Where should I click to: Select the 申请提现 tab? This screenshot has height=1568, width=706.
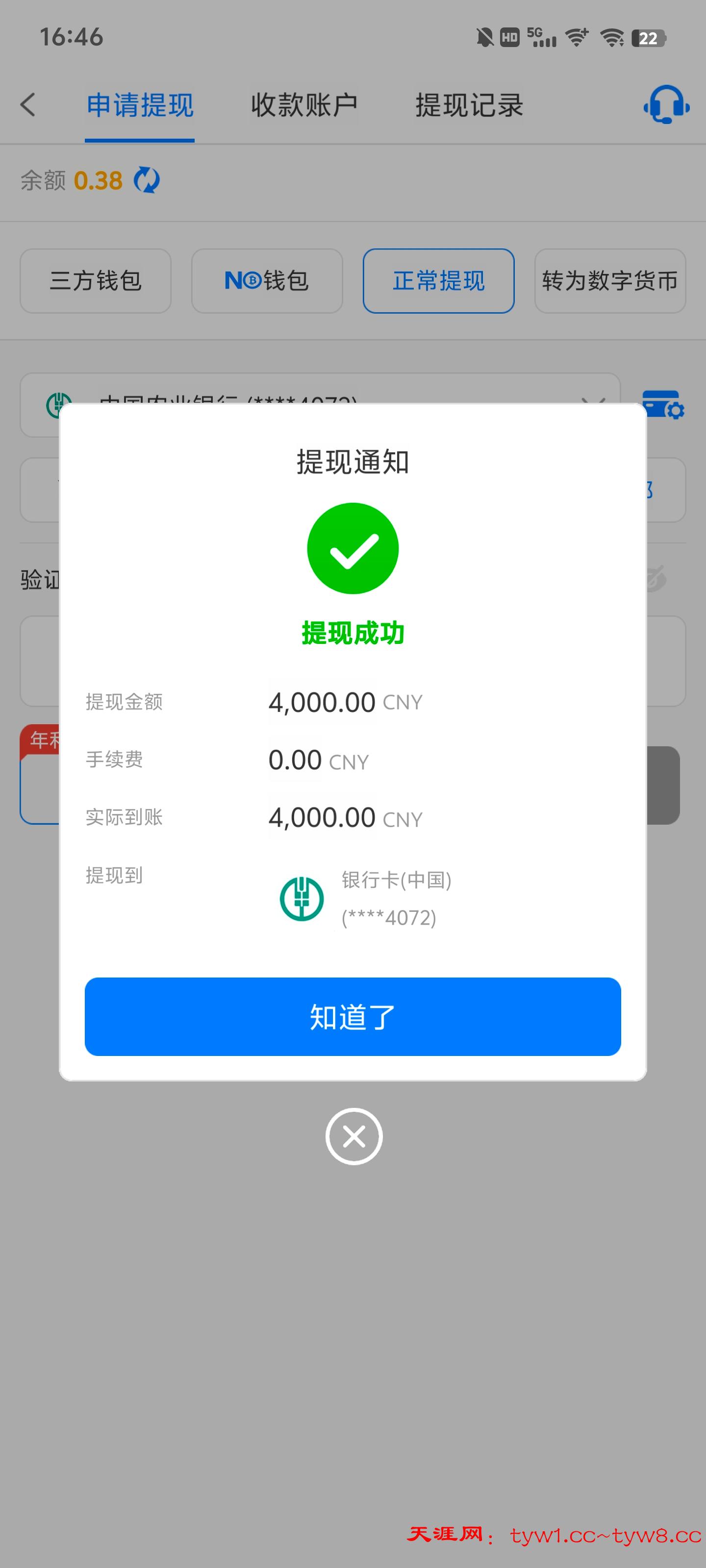140,105
